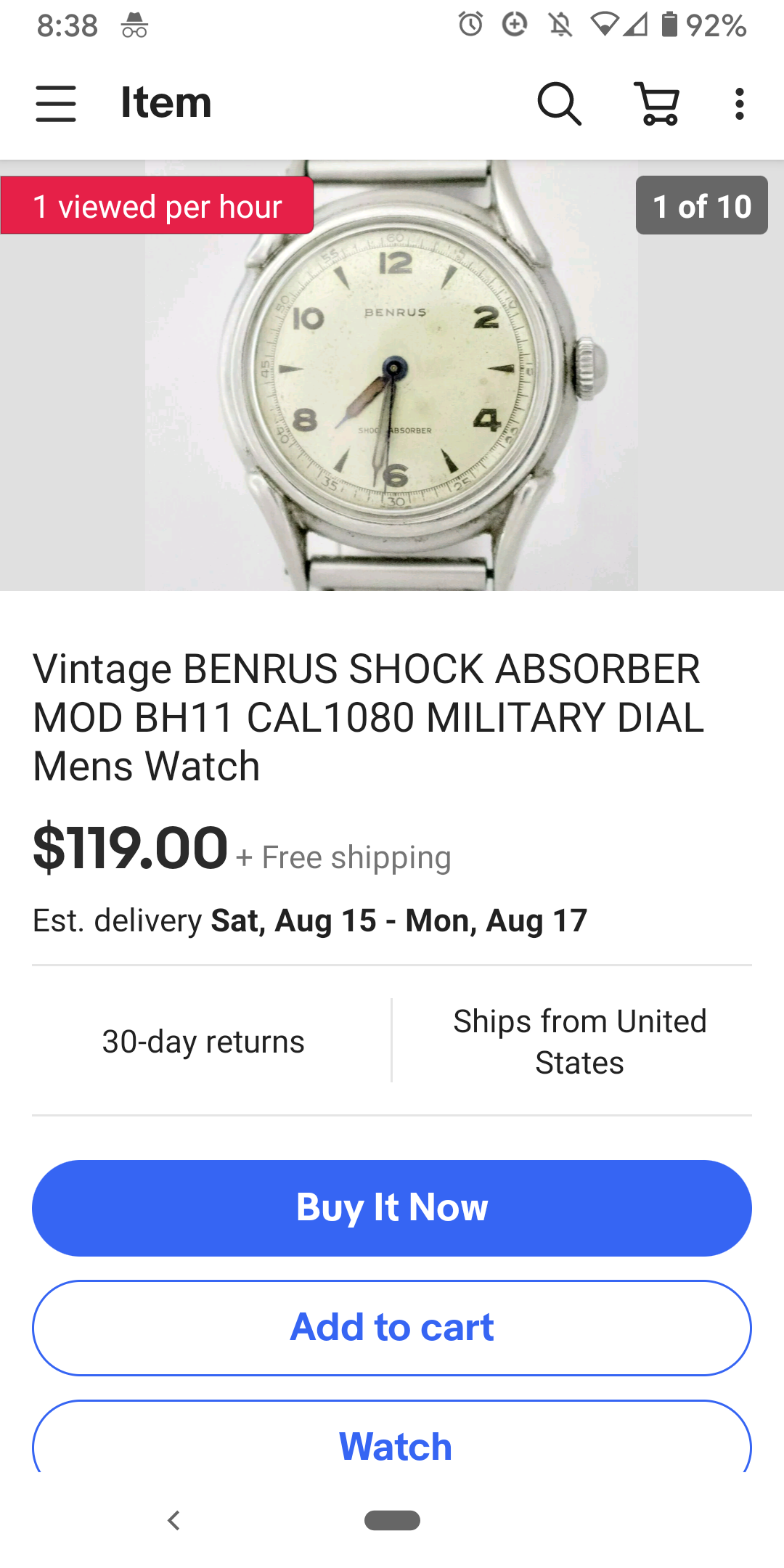
Task: Tap the system home pill
Action: (x=392, y=1520)
